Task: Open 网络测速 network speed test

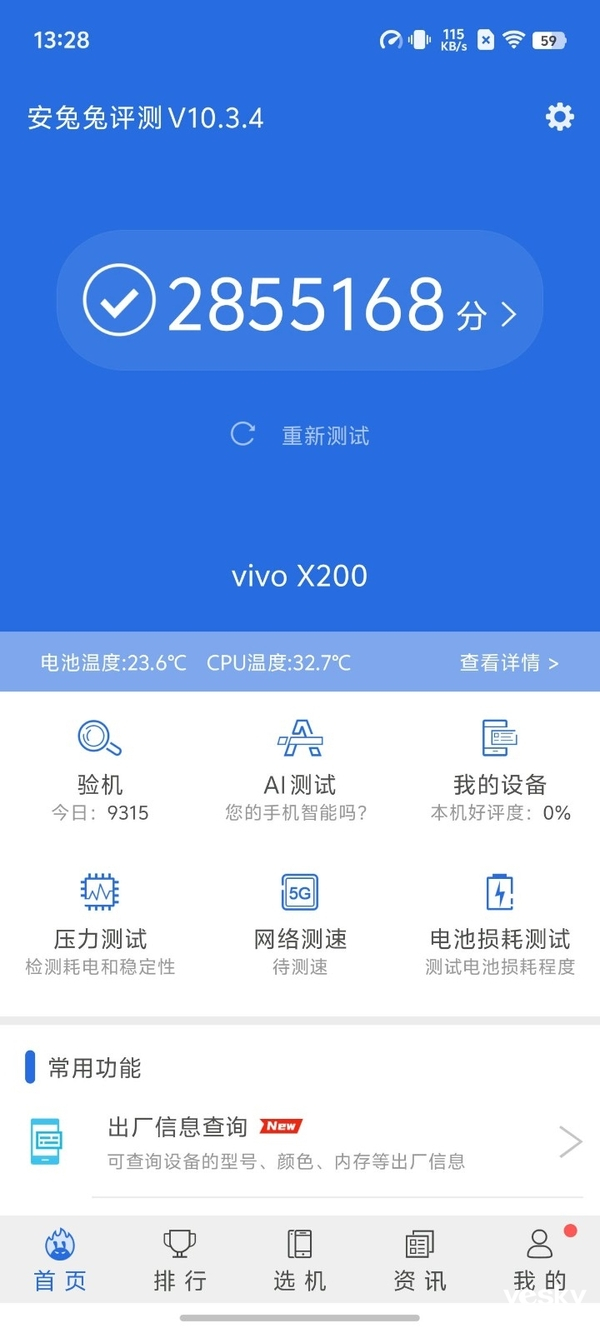Action: [x=300, y=922]
